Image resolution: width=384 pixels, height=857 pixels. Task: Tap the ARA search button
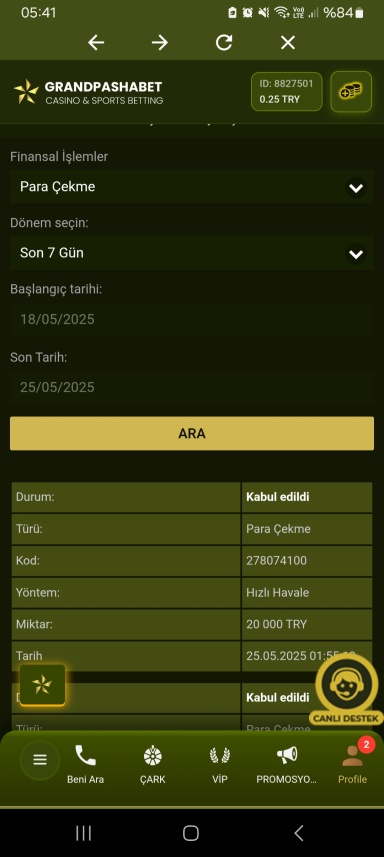point(192,433)
